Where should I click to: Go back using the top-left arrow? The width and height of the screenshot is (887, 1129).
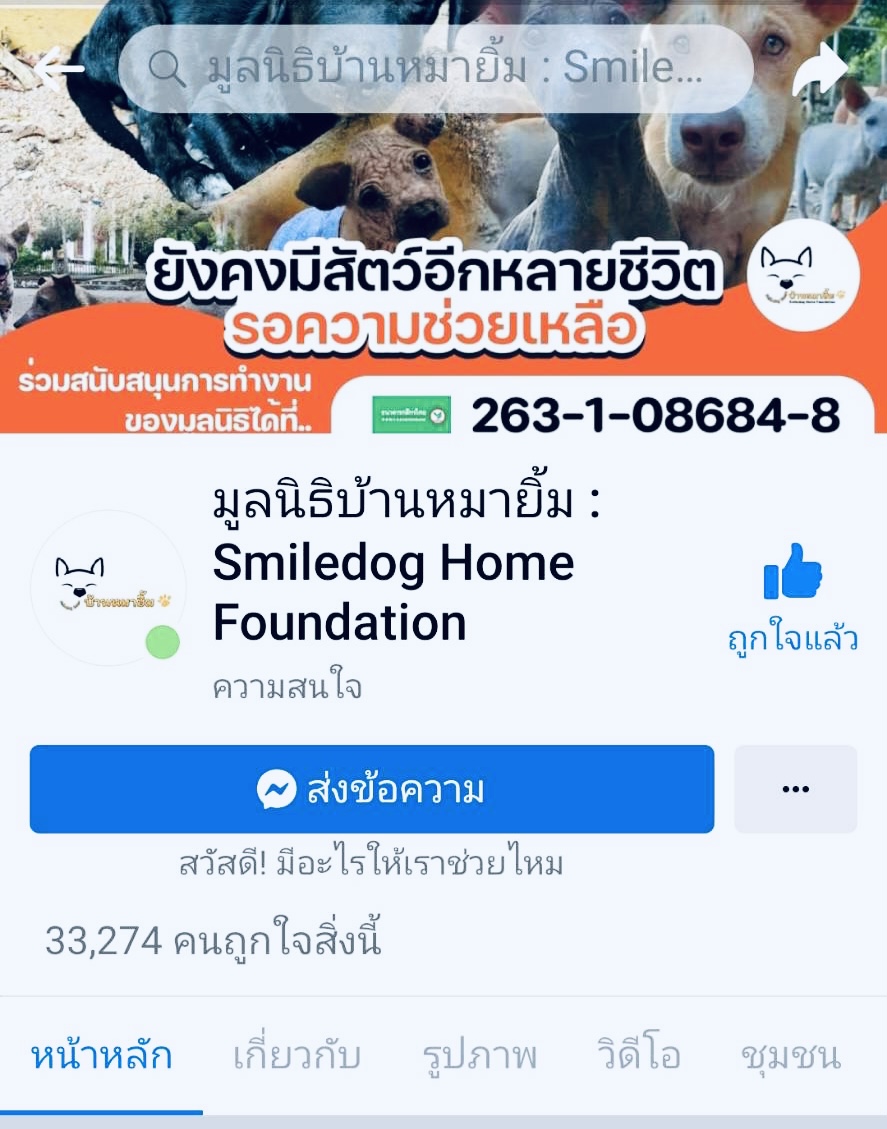(58, 68)
